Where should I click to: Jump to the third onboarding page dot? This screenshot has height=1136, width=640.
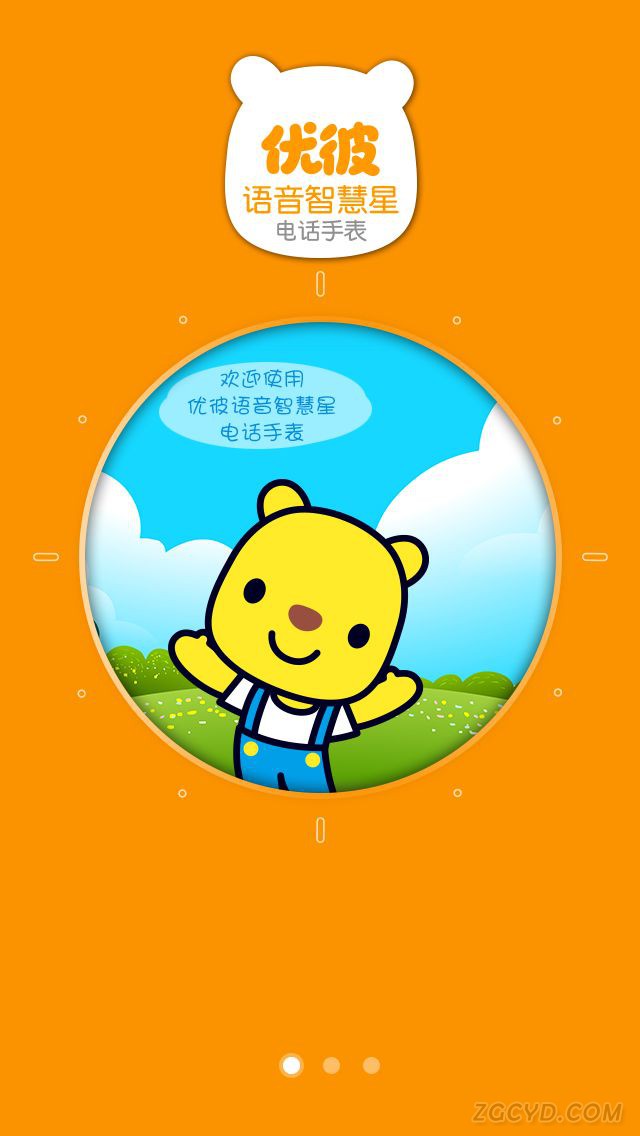click(x=371, y=1066)
